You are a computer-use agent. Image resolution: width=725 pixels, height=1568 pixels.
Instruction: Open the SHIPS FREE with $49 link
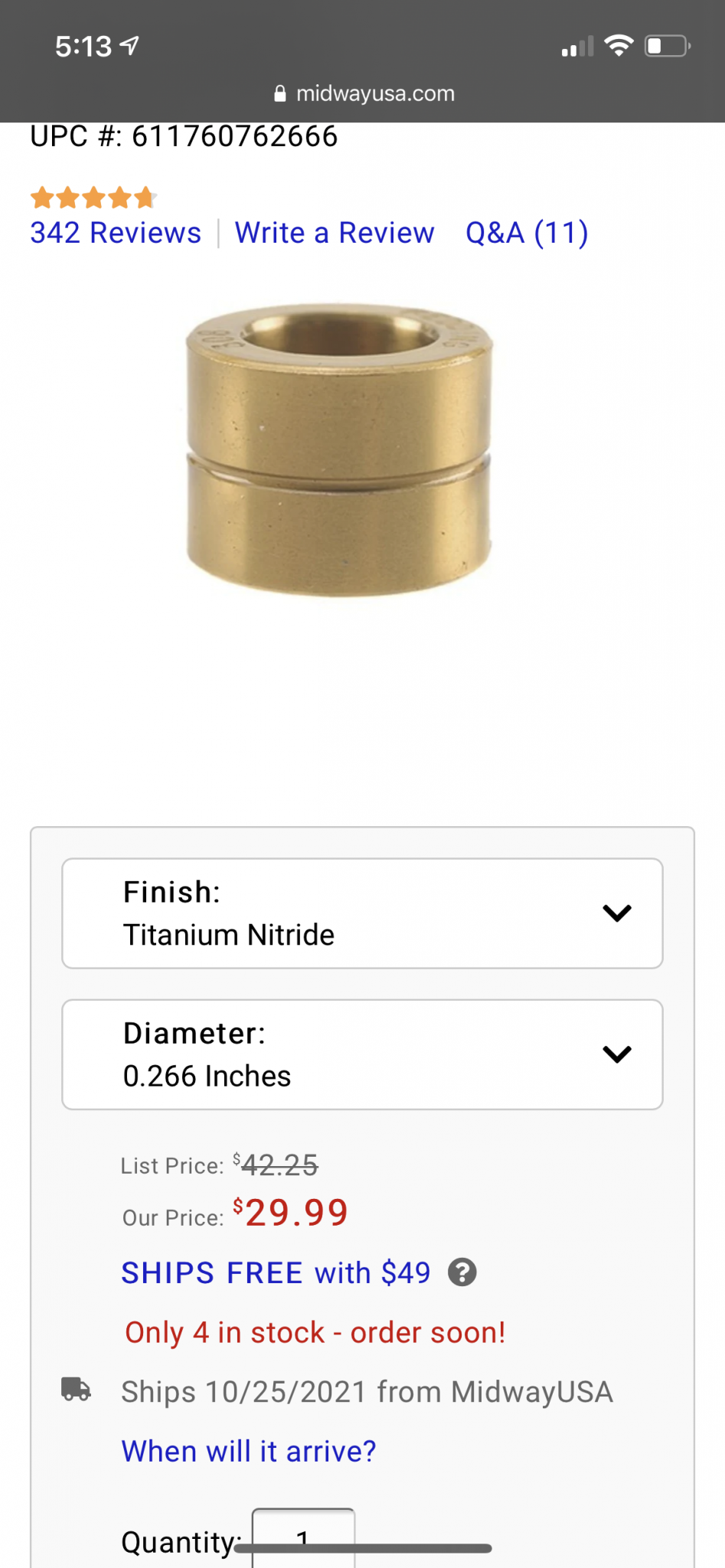[x=276, y=1272]
